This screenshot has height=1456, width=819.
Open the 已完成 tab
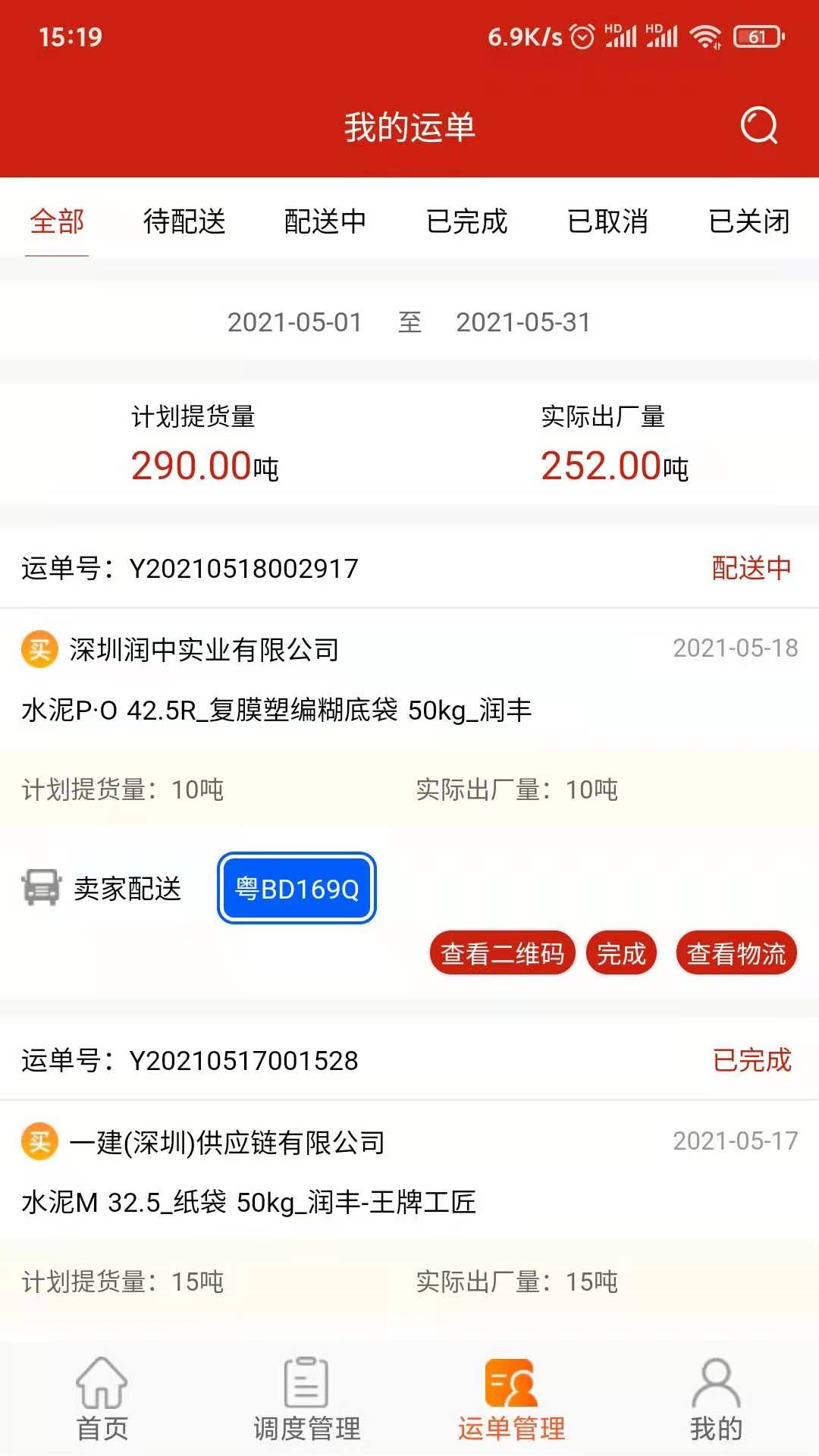click(467, 222)
